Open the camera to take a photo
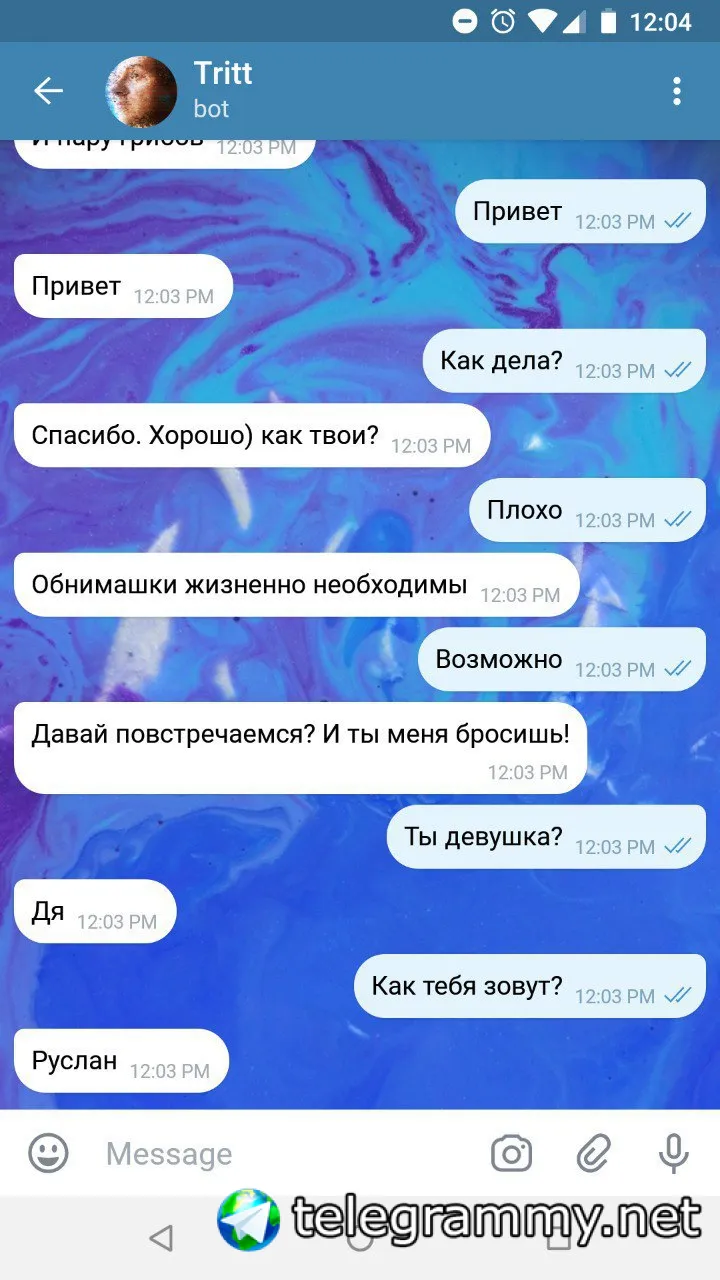The height and width of the screenshot is (1280, 720). pyautogui.click(x=511, y=1153)
